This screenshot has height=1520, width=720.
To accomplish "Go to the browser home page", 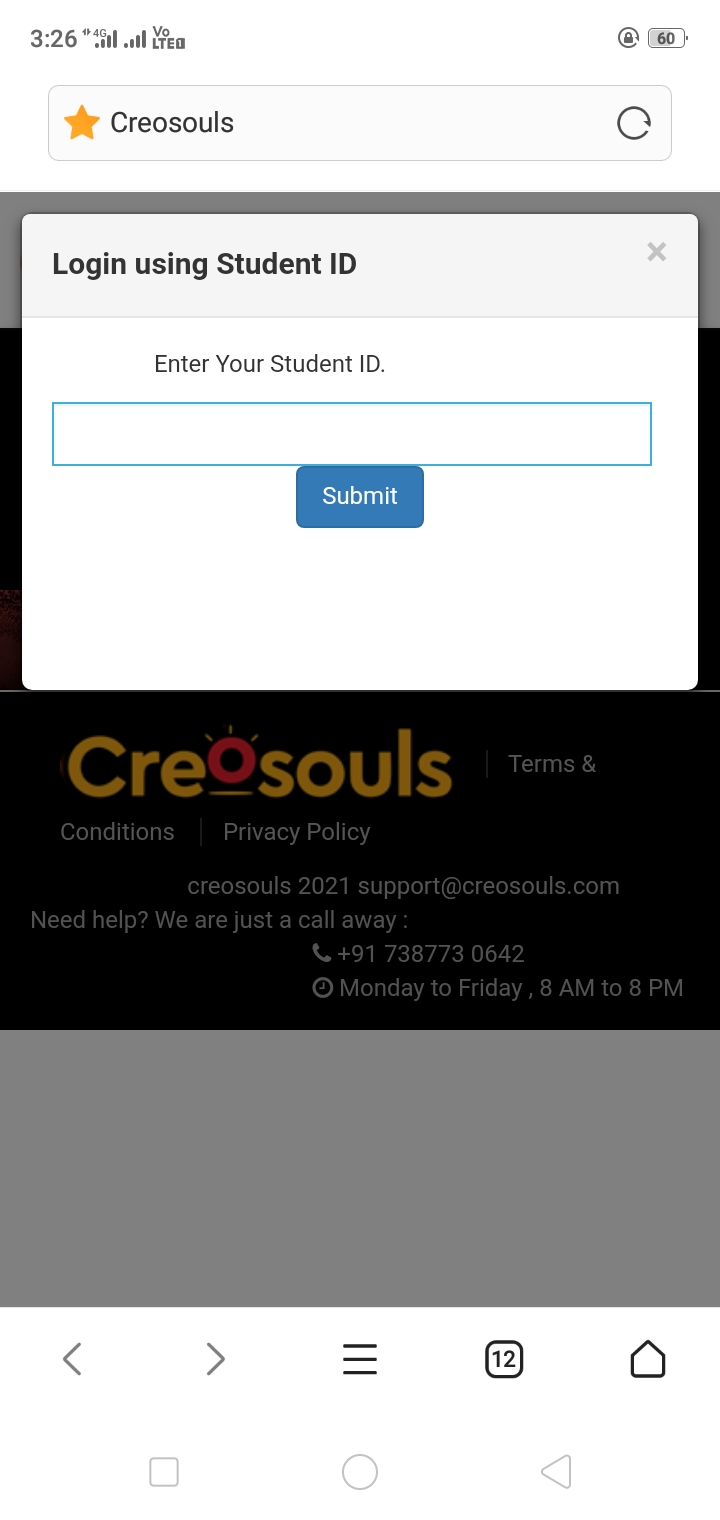I will click(x=648, y=1359).
